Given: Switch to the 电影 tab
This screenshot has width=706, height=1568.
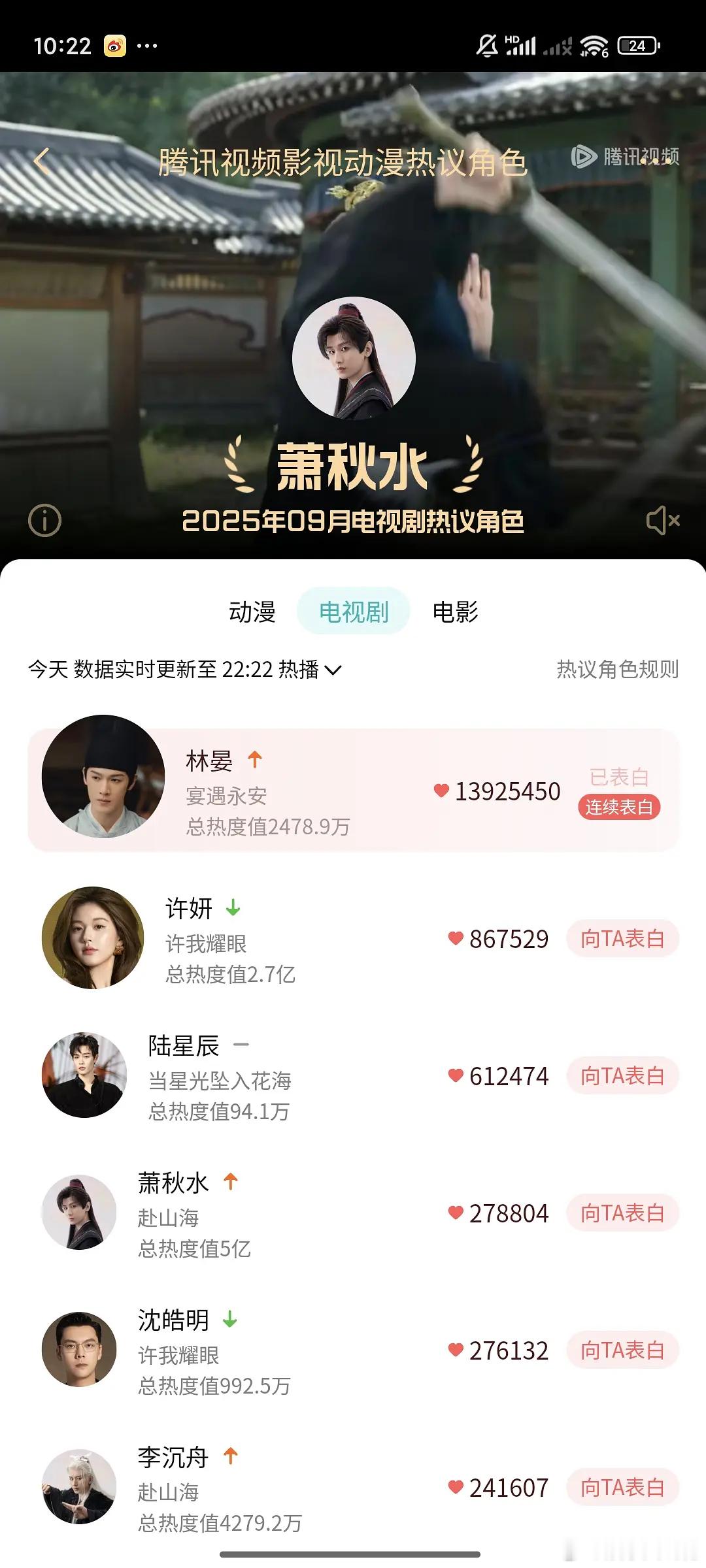Looking at the screenshot, I should click(455, 612).
